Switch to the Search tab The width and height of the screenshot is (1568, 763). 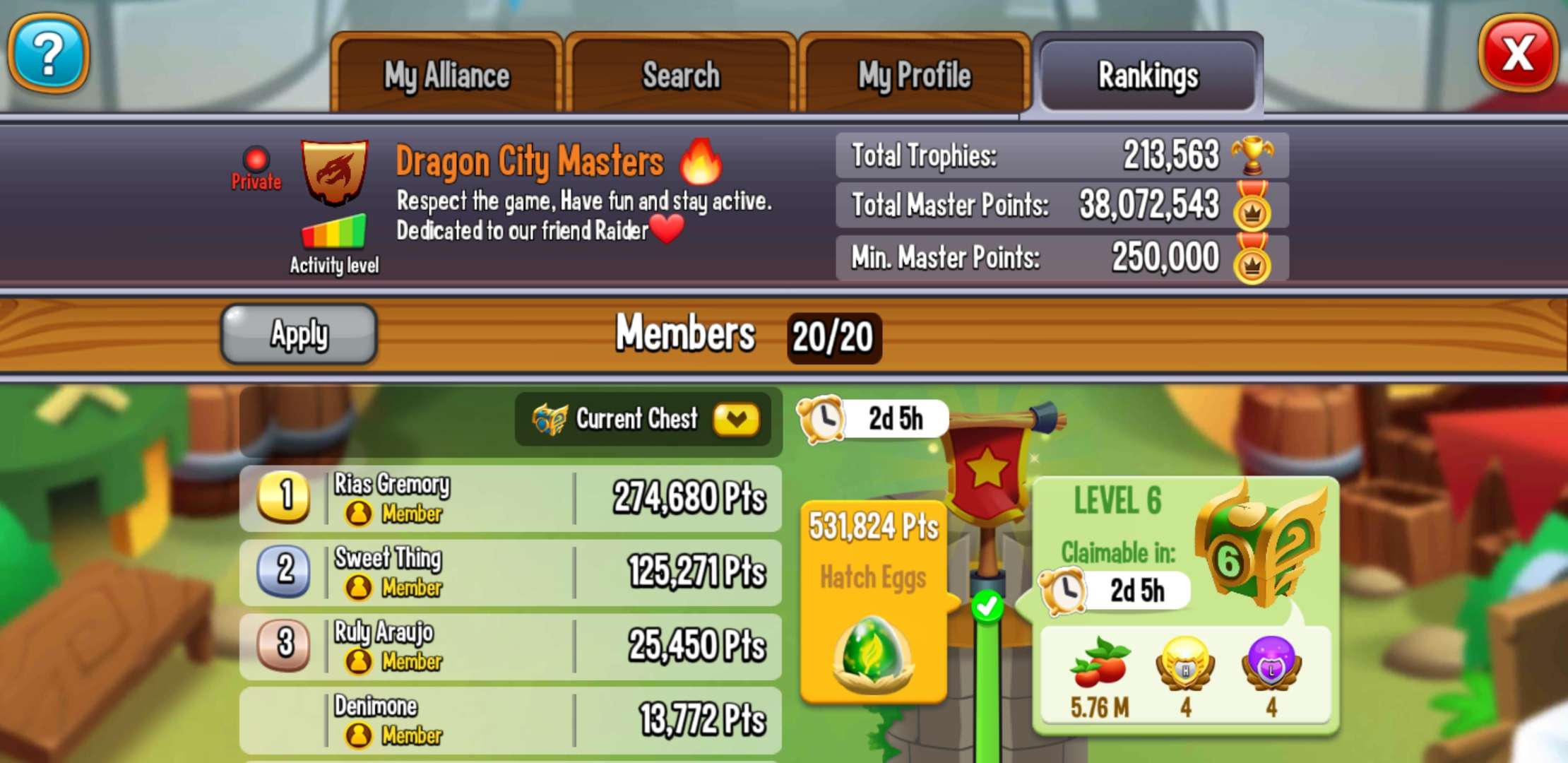pos(681,75)
